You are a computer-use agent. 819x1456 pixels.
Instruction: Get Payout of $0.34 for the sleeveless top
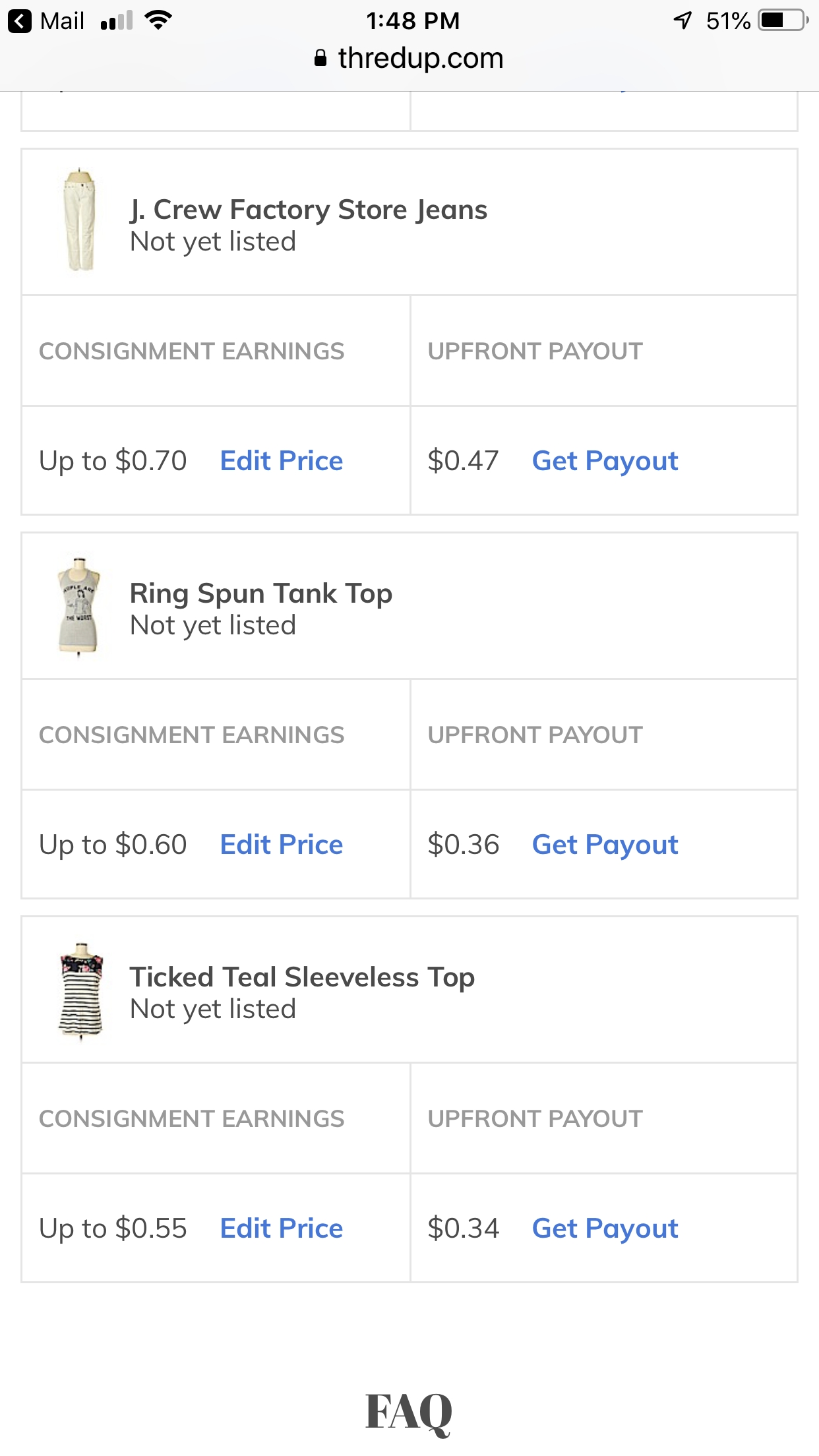(604, 1228)
